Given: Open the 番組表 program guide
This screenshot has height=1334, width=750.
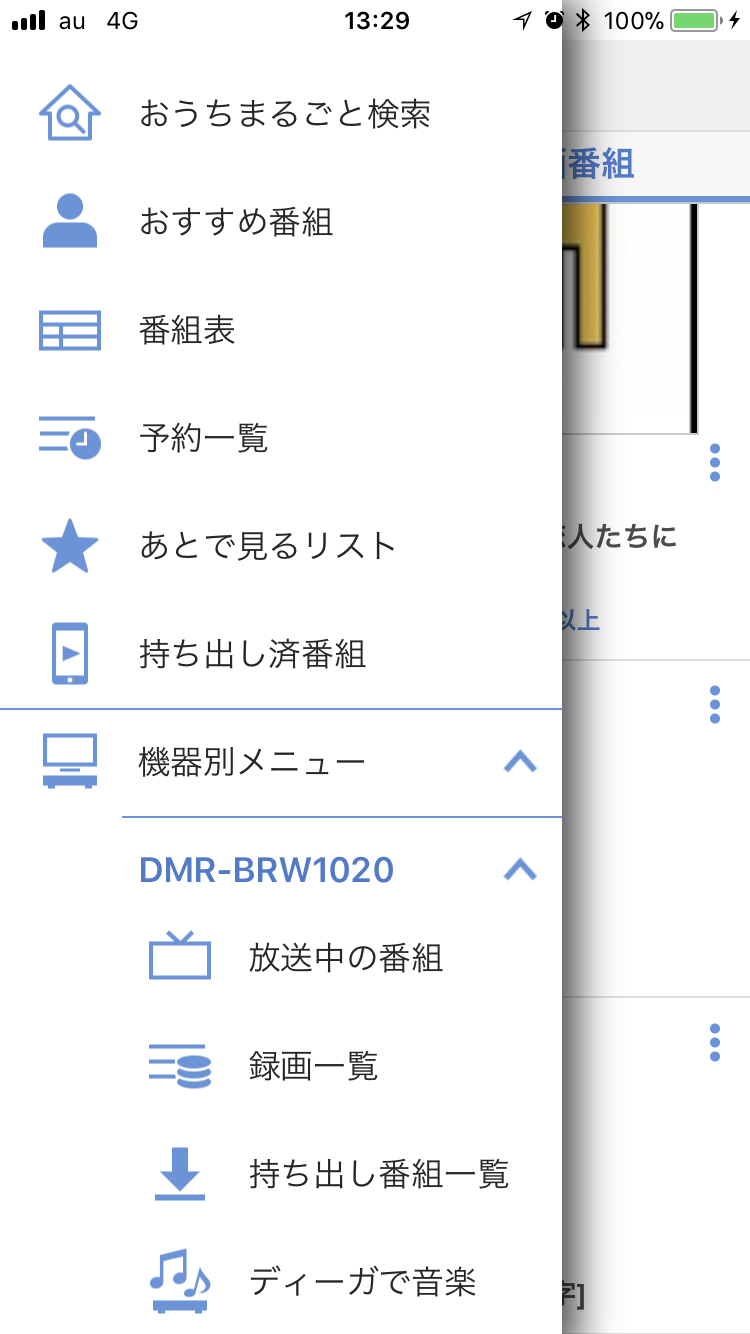Looking at the screenshot, I should click(188, 330).
